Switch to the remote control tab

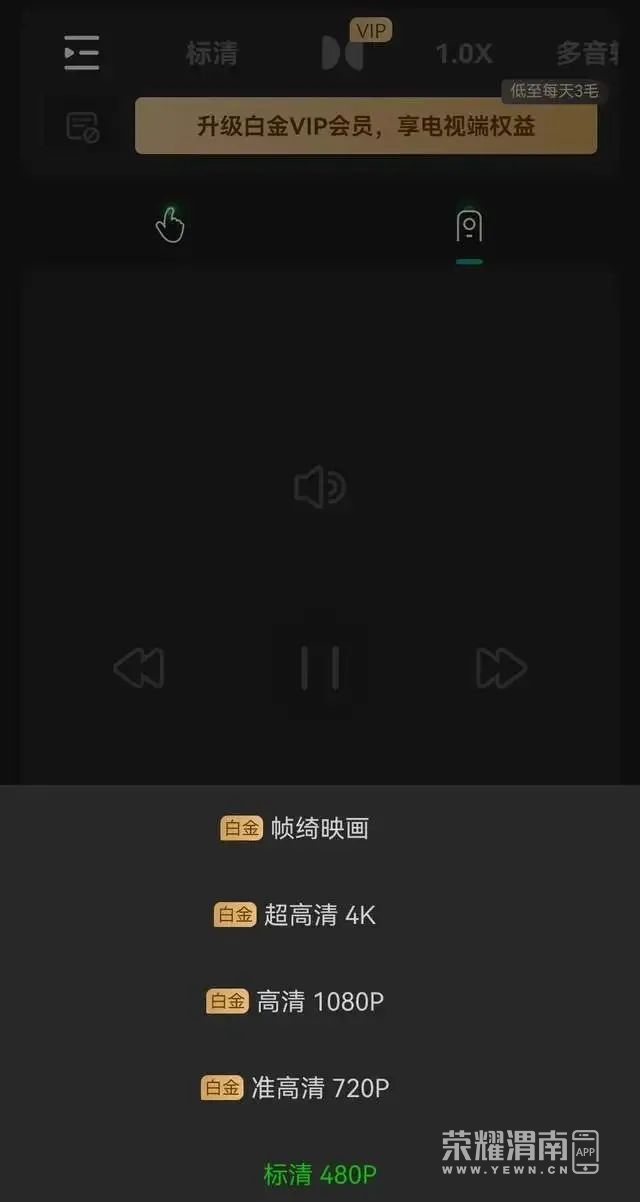468,228
